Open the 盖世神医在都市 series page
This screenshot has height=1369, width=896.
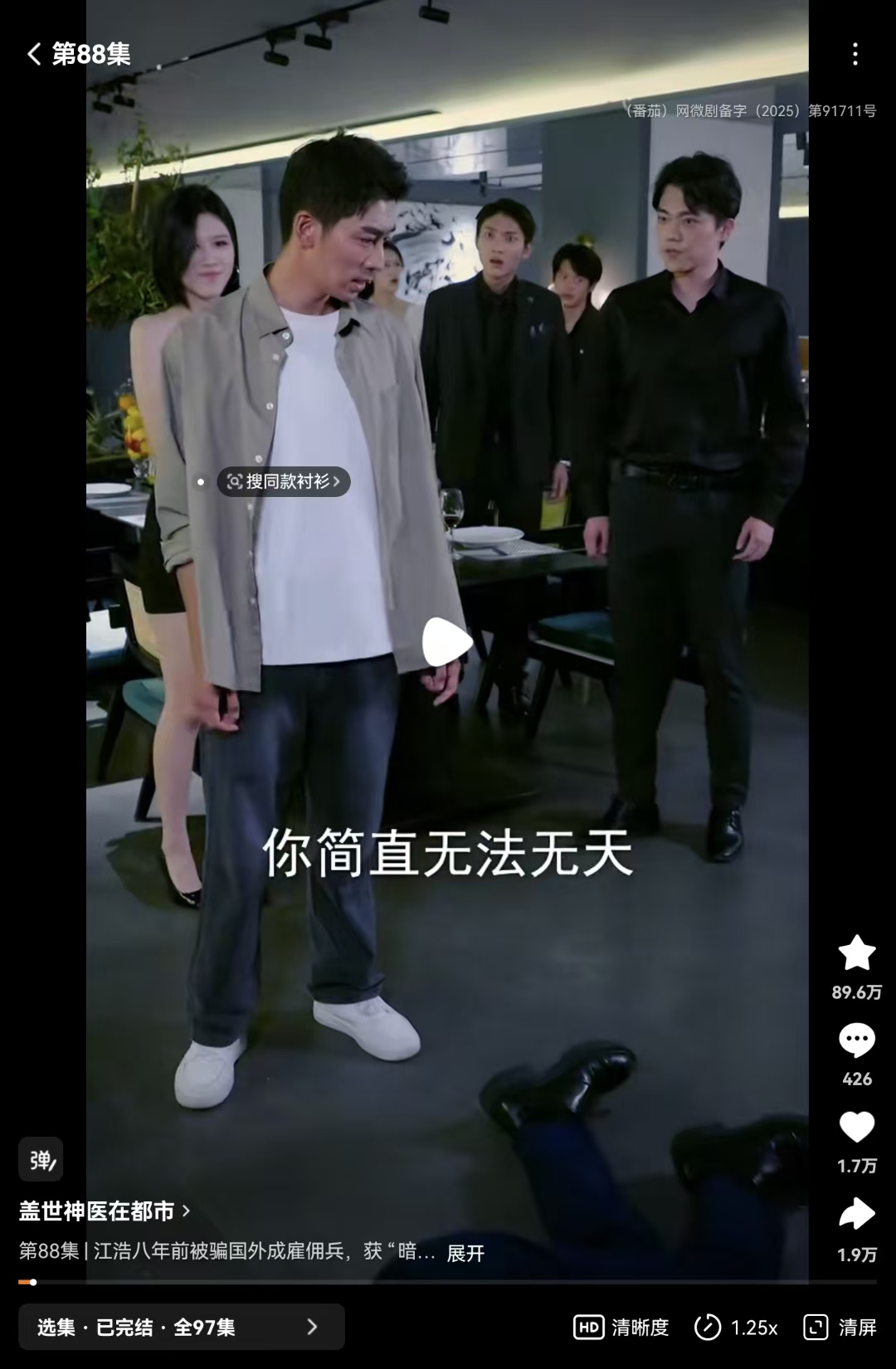[x=105, y=1211]
